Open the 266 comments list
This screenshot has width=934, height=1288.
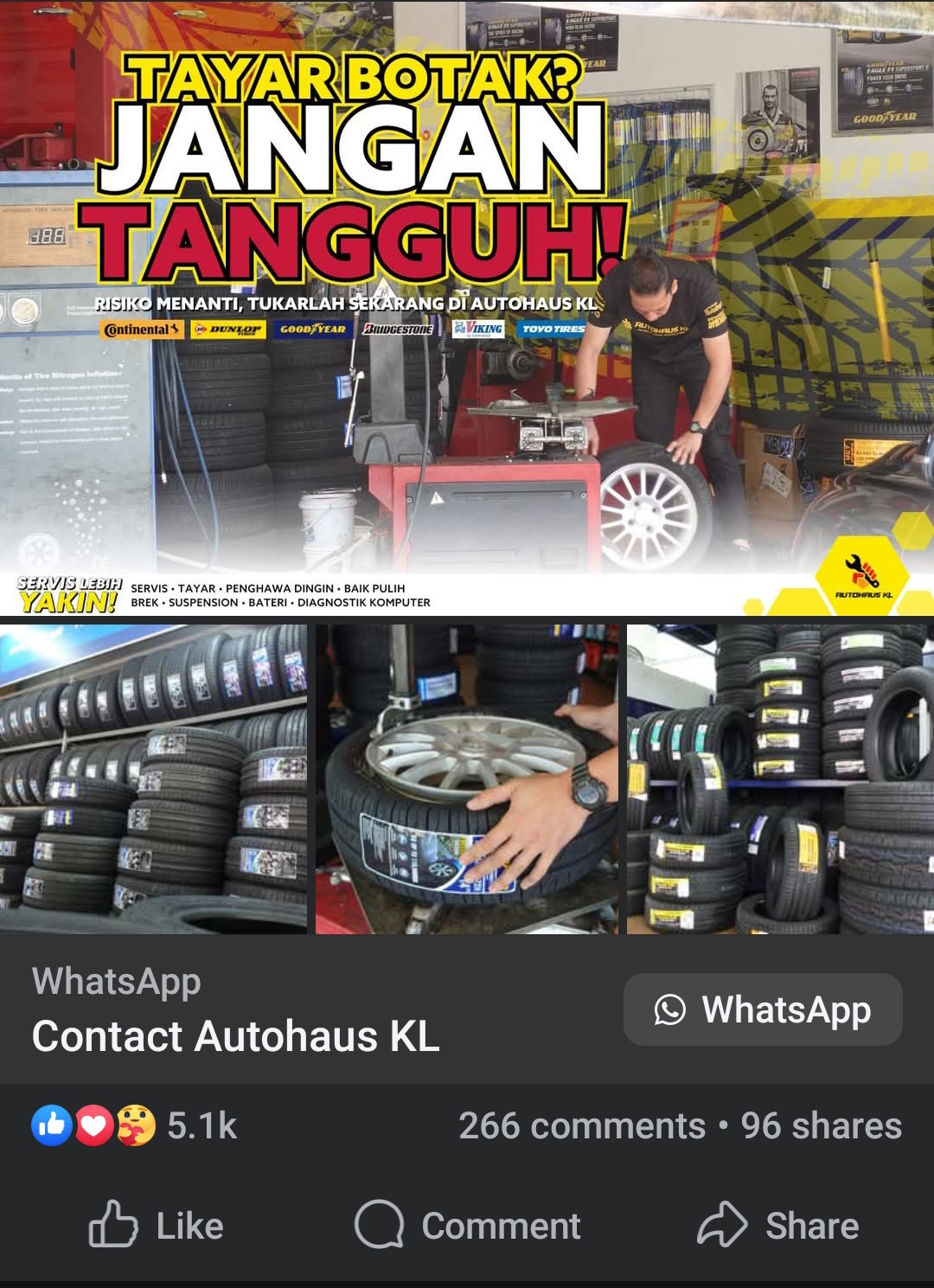click(582, 1125)
